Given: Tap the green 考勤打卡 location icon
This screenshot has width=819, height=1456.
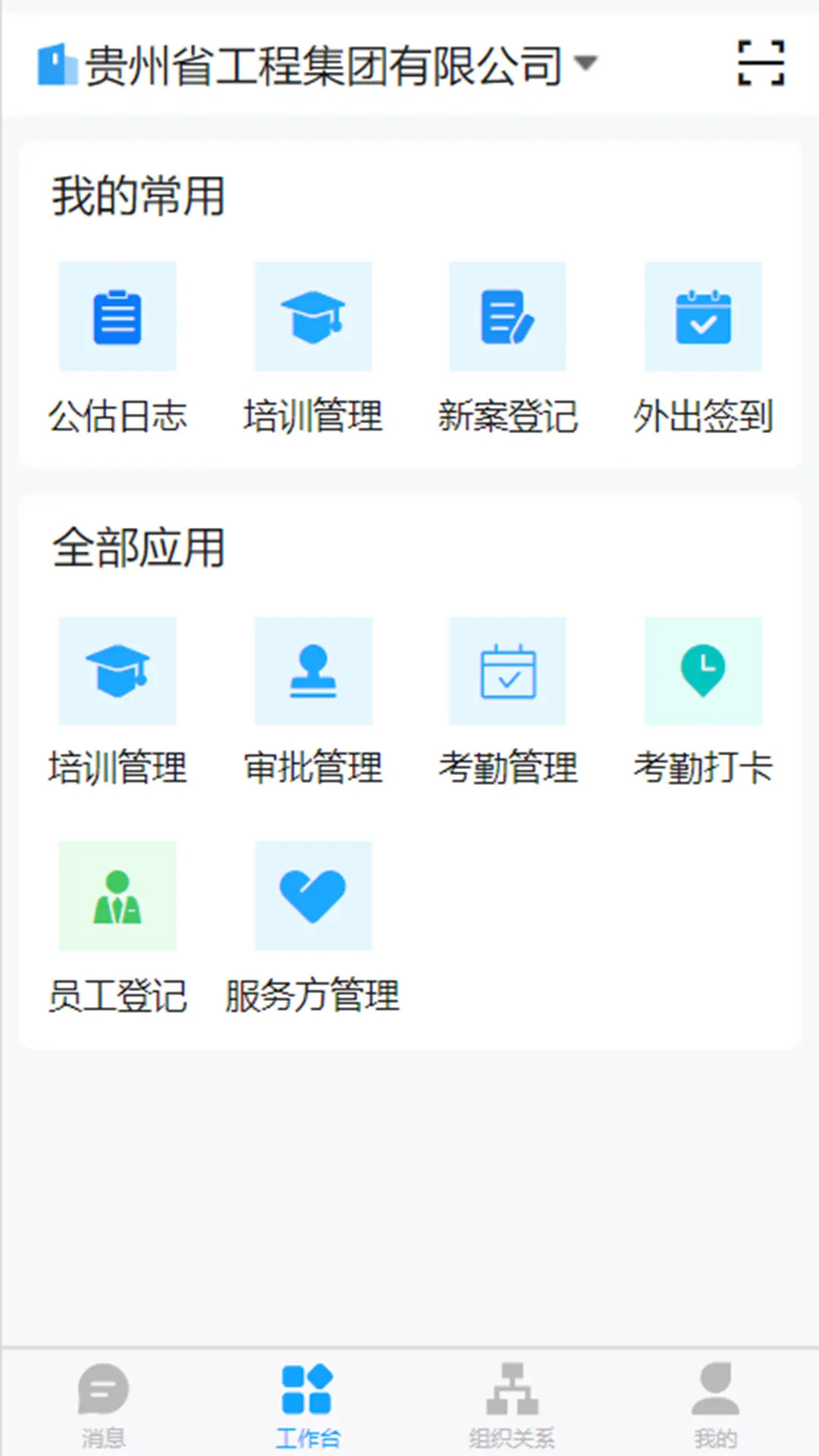Looking at the screenshot, I should (x=703, y=671).
